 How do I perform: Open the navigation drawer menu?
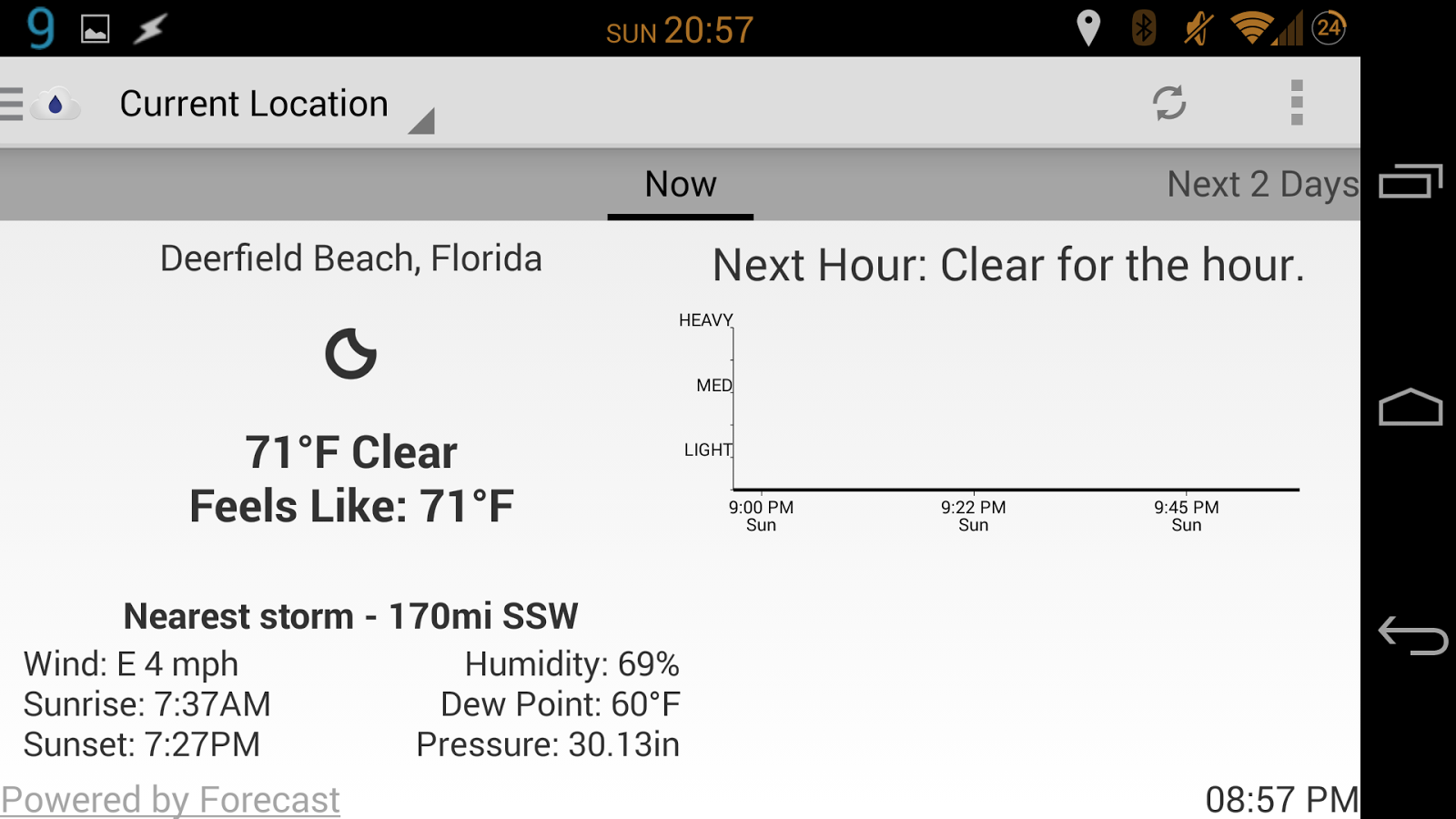coord(13,104)
